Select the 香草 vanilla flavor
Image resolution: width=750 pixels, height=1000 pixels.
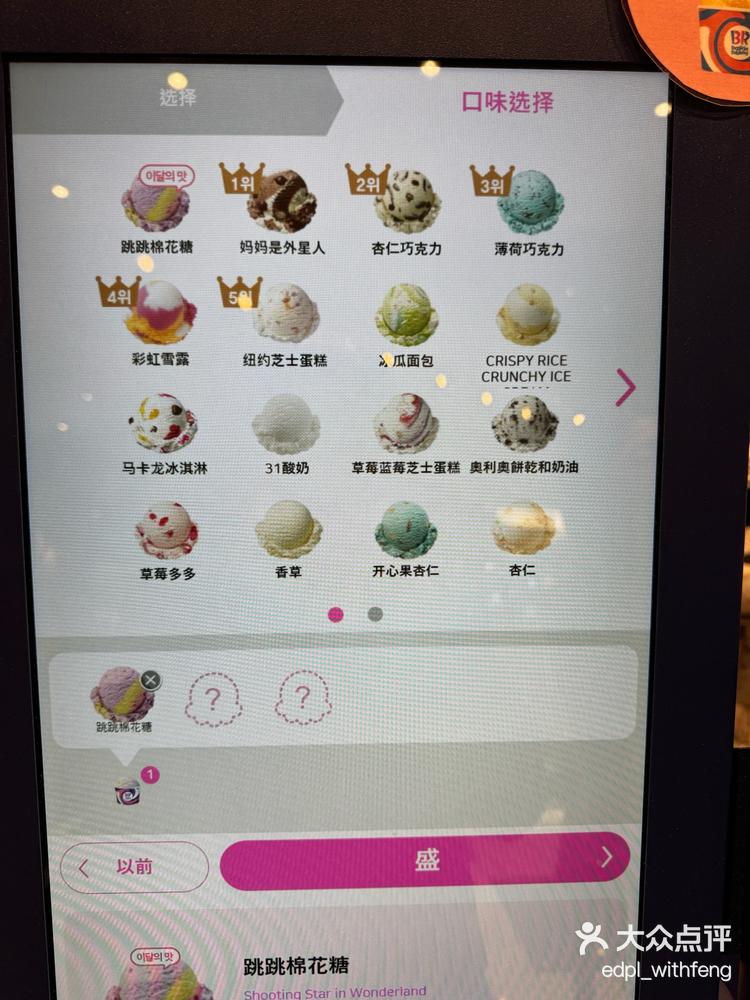(x=288, y=530)
